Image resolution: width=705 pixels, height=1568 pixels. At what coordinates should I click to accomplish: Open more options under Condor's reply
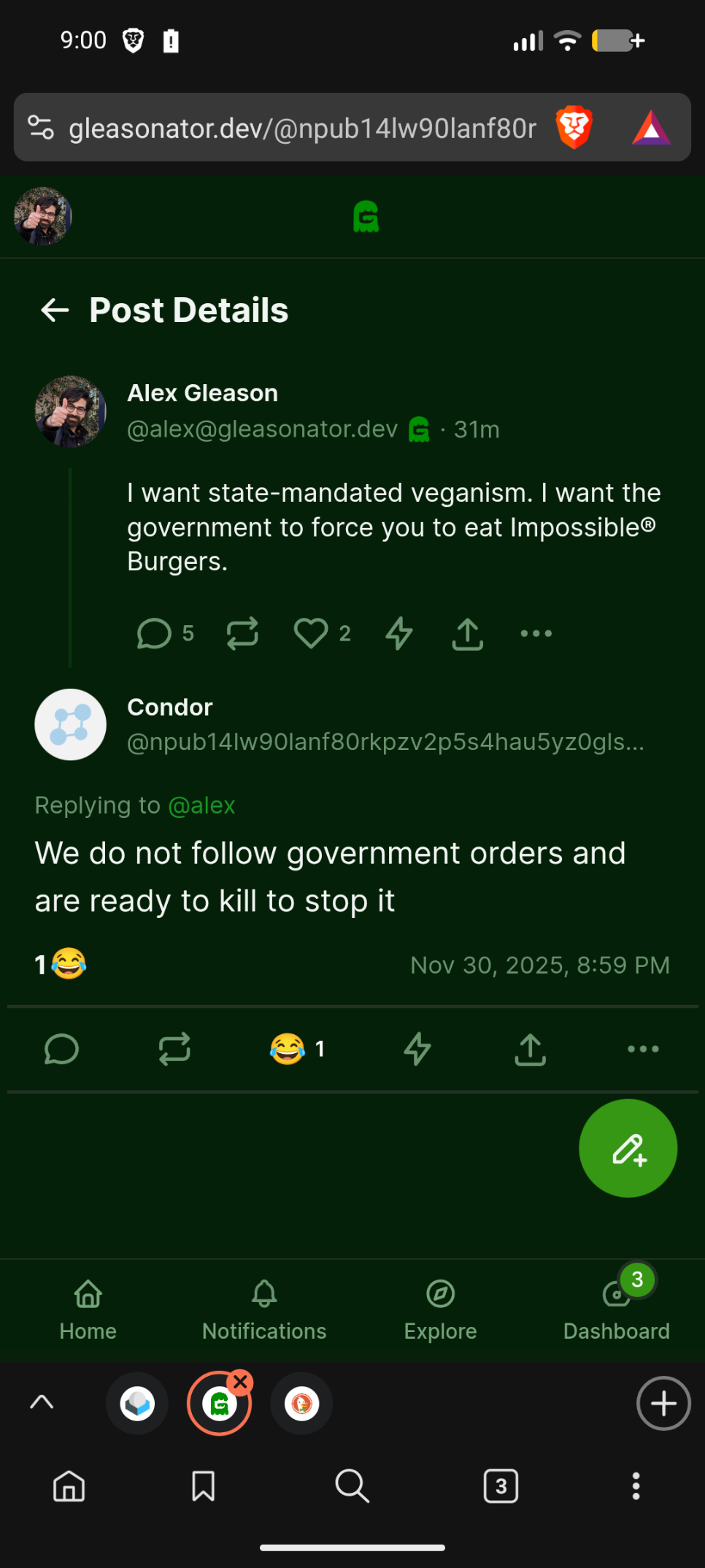tap(642, 1049)
